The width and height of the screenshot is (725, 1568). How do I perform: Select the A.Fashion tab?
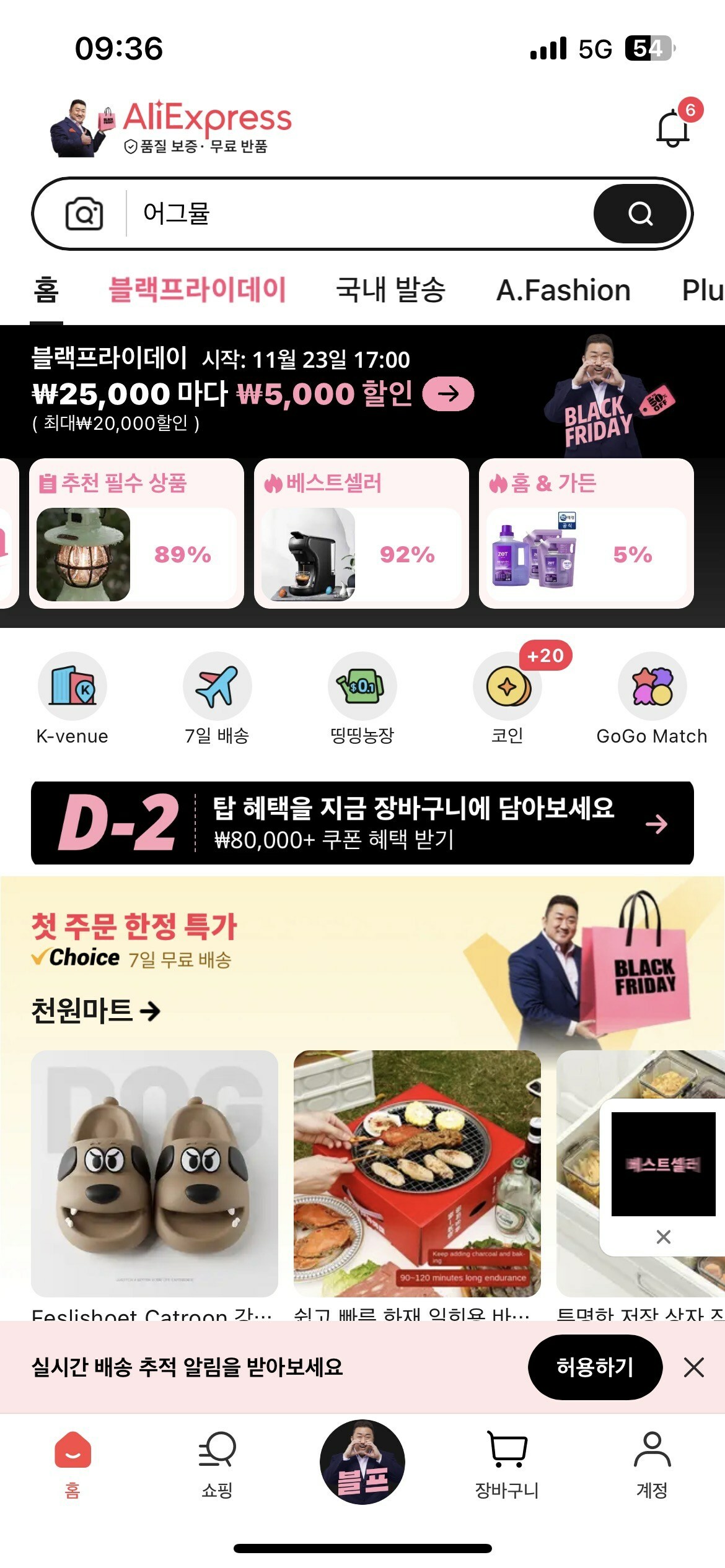coord(563,290)
